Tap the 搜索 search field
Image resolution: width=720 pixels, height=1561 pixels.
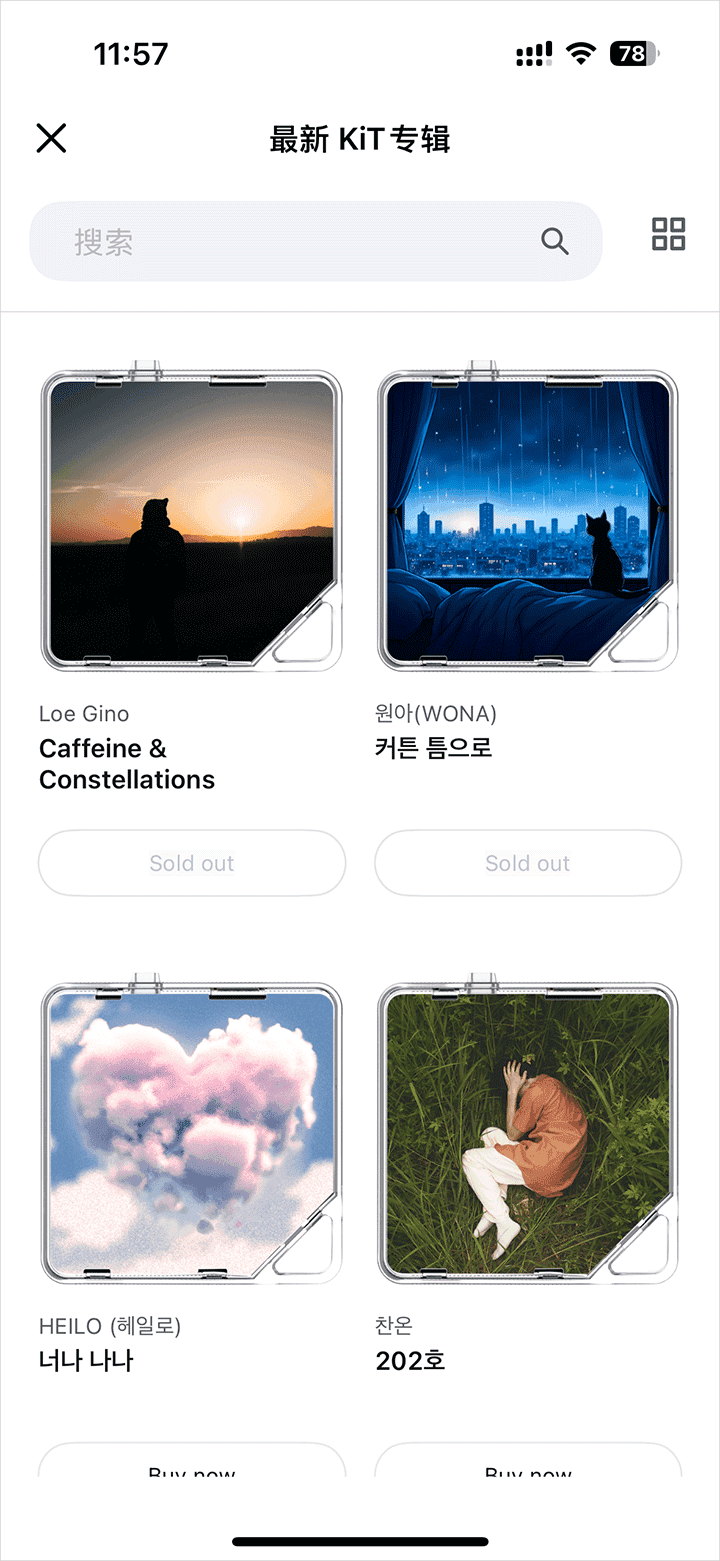300,241
